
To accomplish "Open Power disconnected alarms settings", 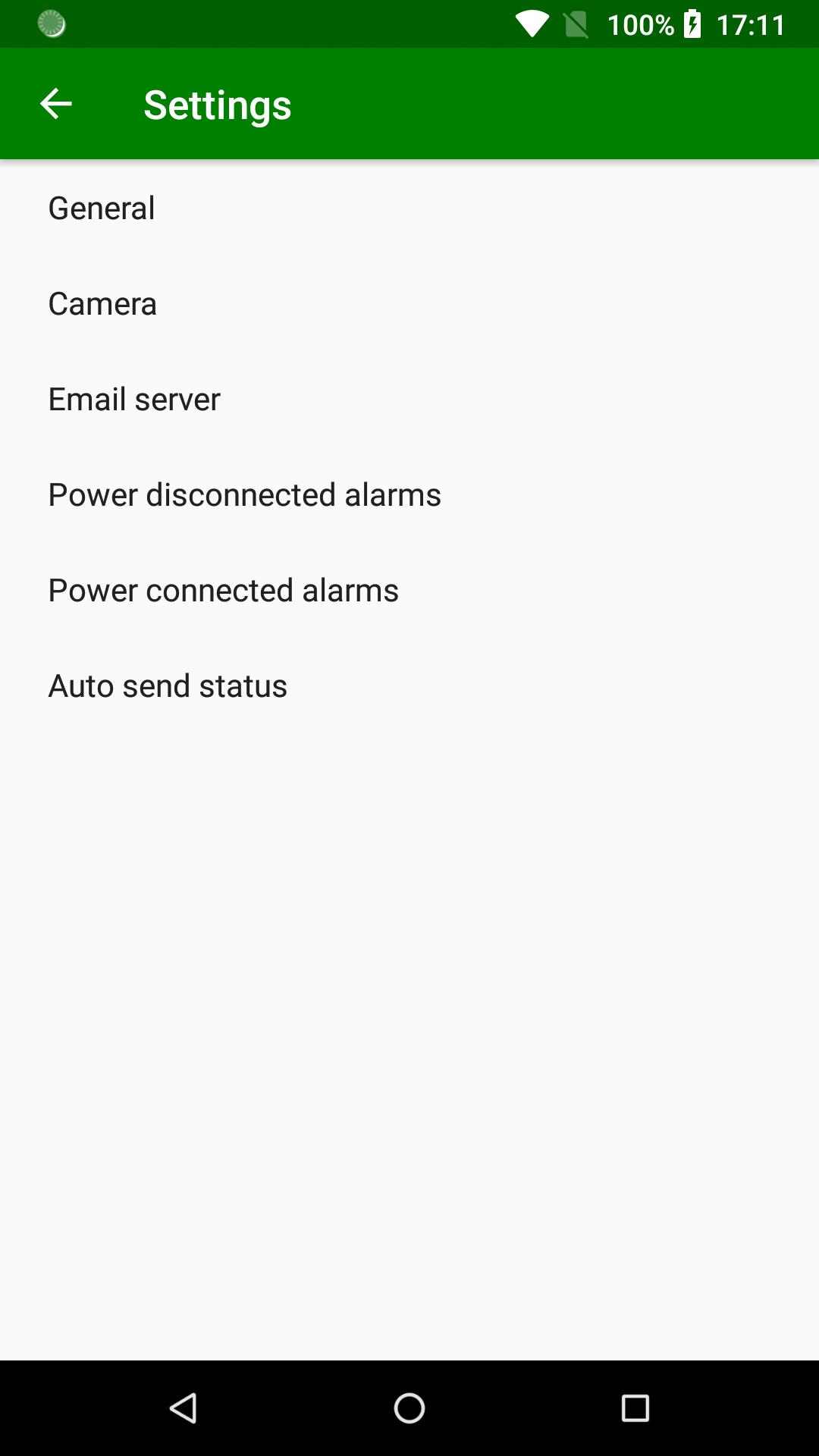I will coord(244,494).
